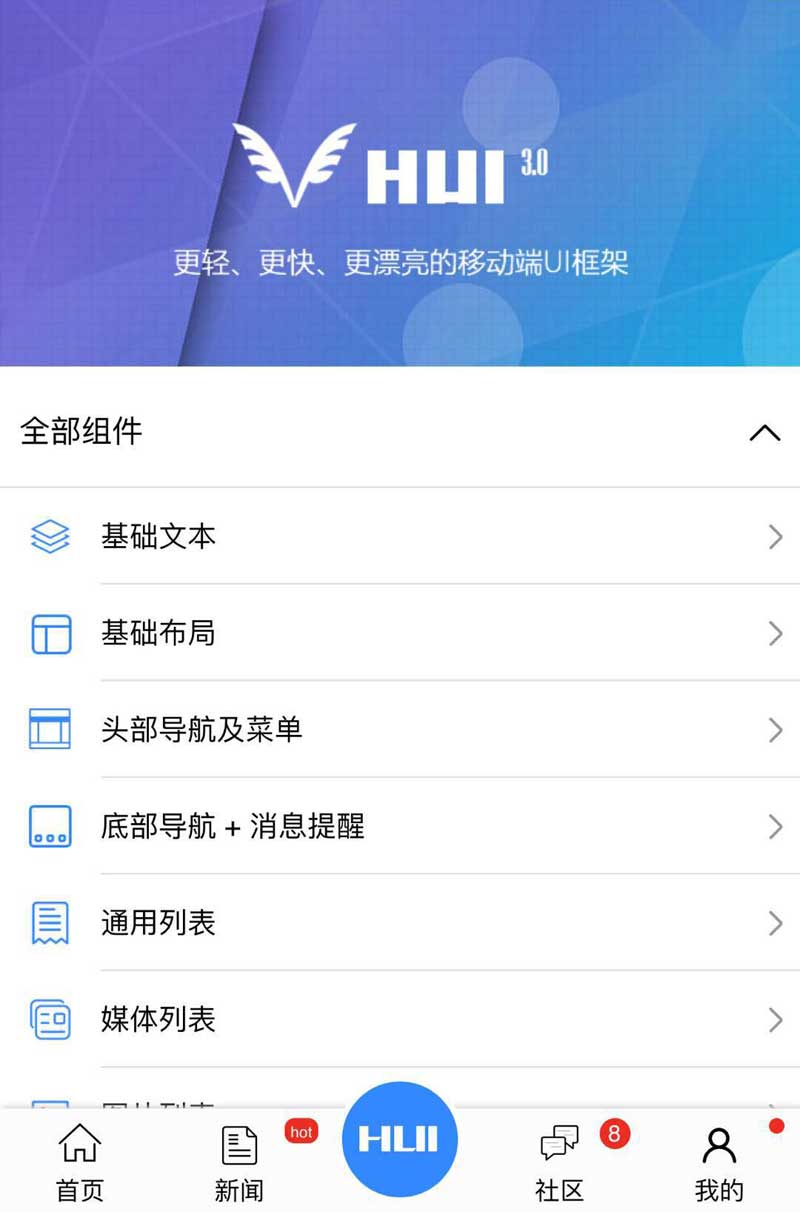The image size is (800, 1212).
Task: Open 头部导航及菜单
Action: 400,730
